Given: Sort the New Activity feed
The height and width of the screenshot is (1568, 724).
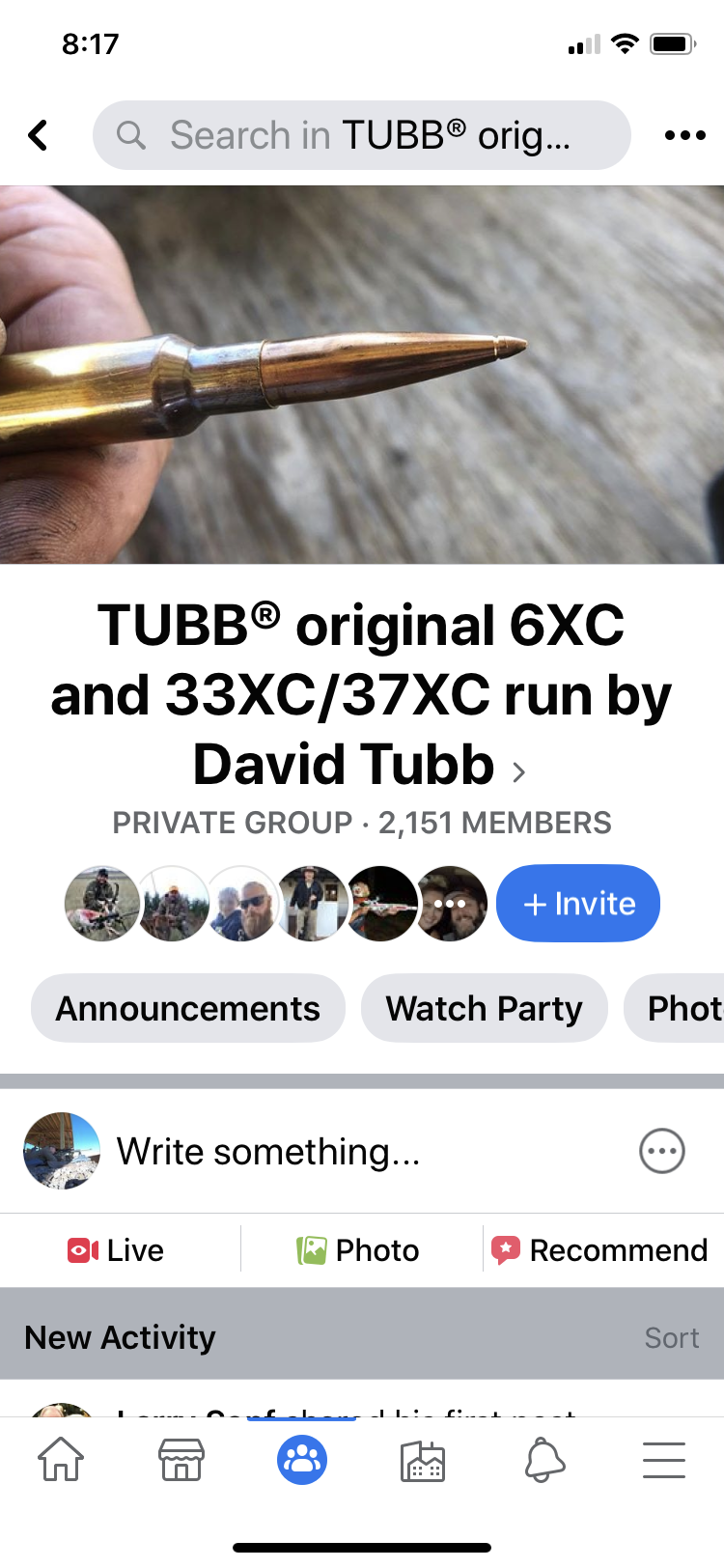Looking at the screenshot, I should point(671,1337).
